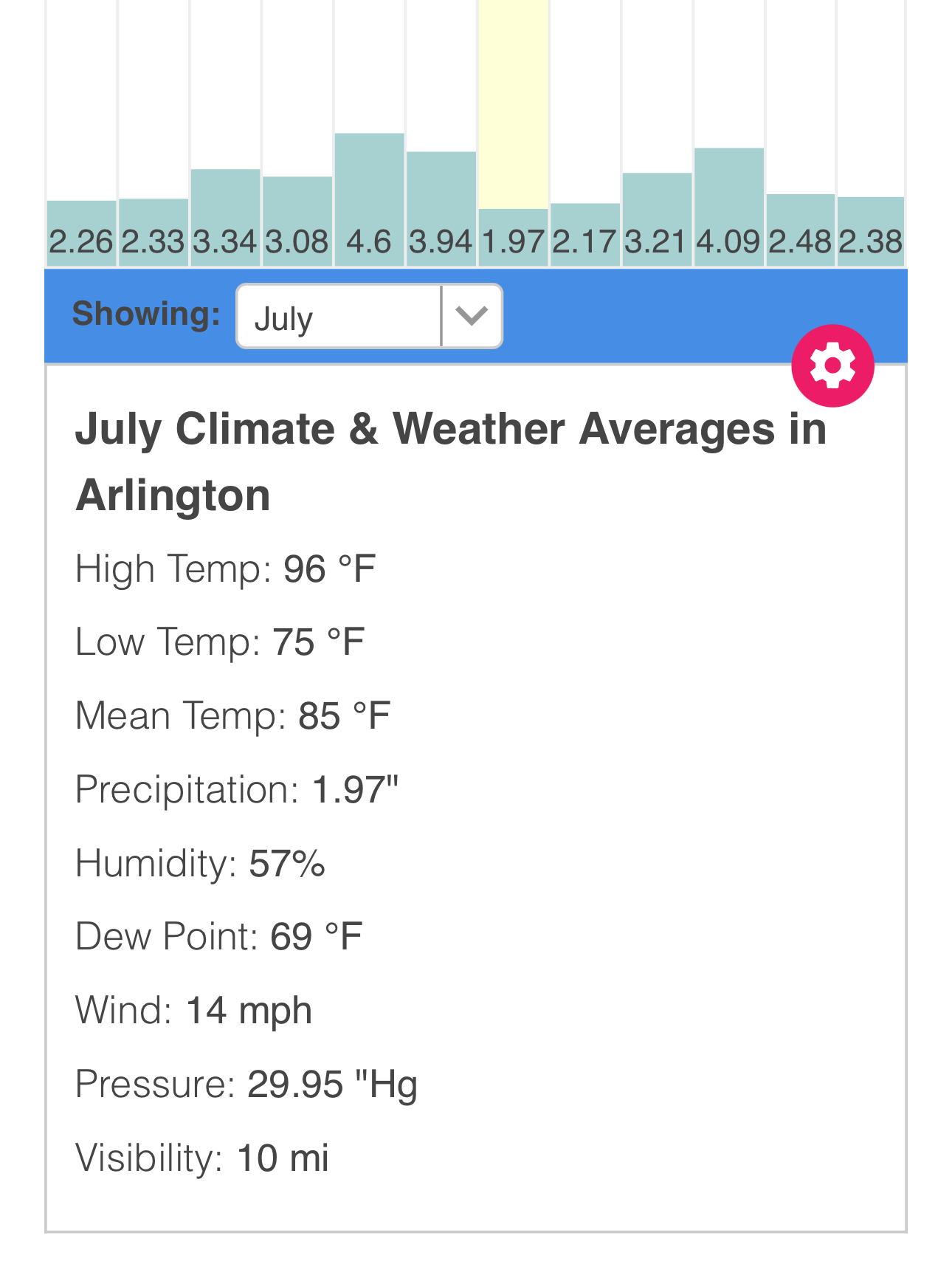Select the tallest bar labeled 4.6
The image size is (952, 1261).
tap(369, 199)
